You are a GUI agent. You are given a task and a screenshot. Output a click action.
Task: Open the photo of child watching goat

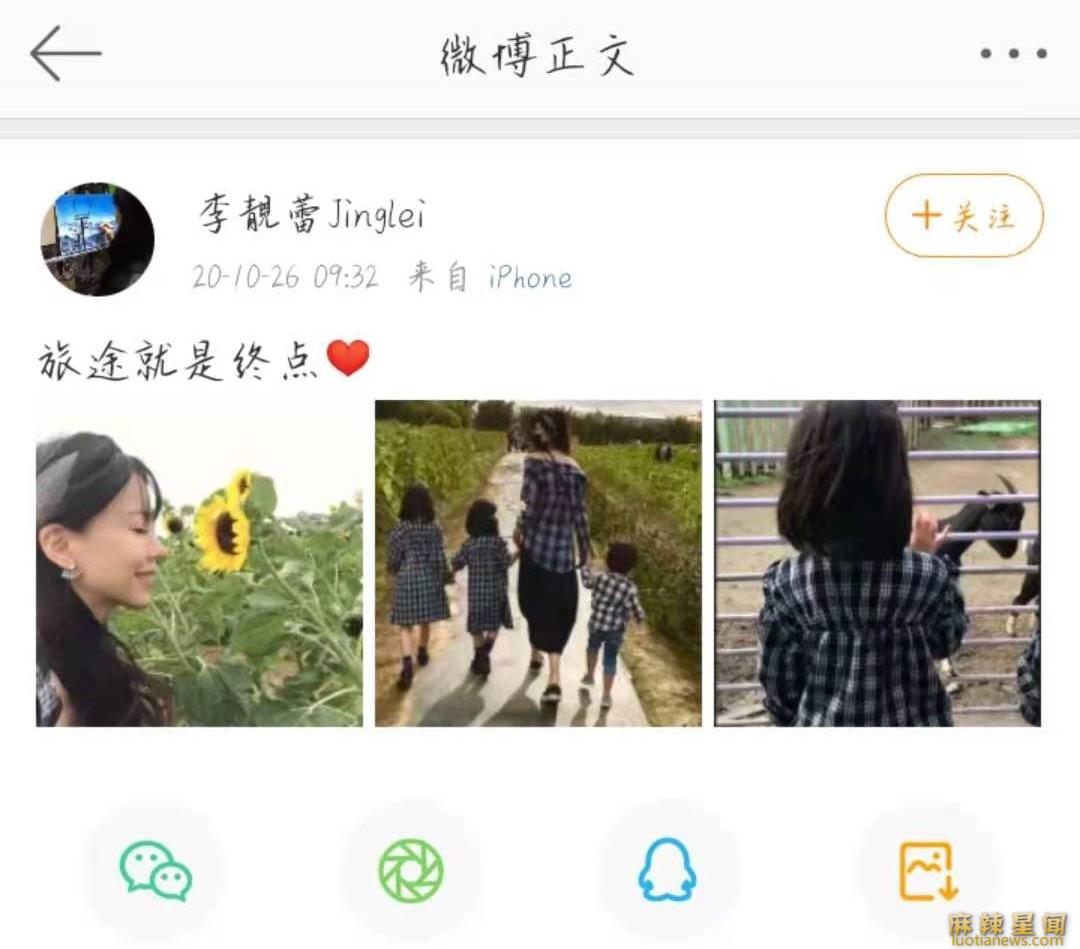click(x=877, y=563)
